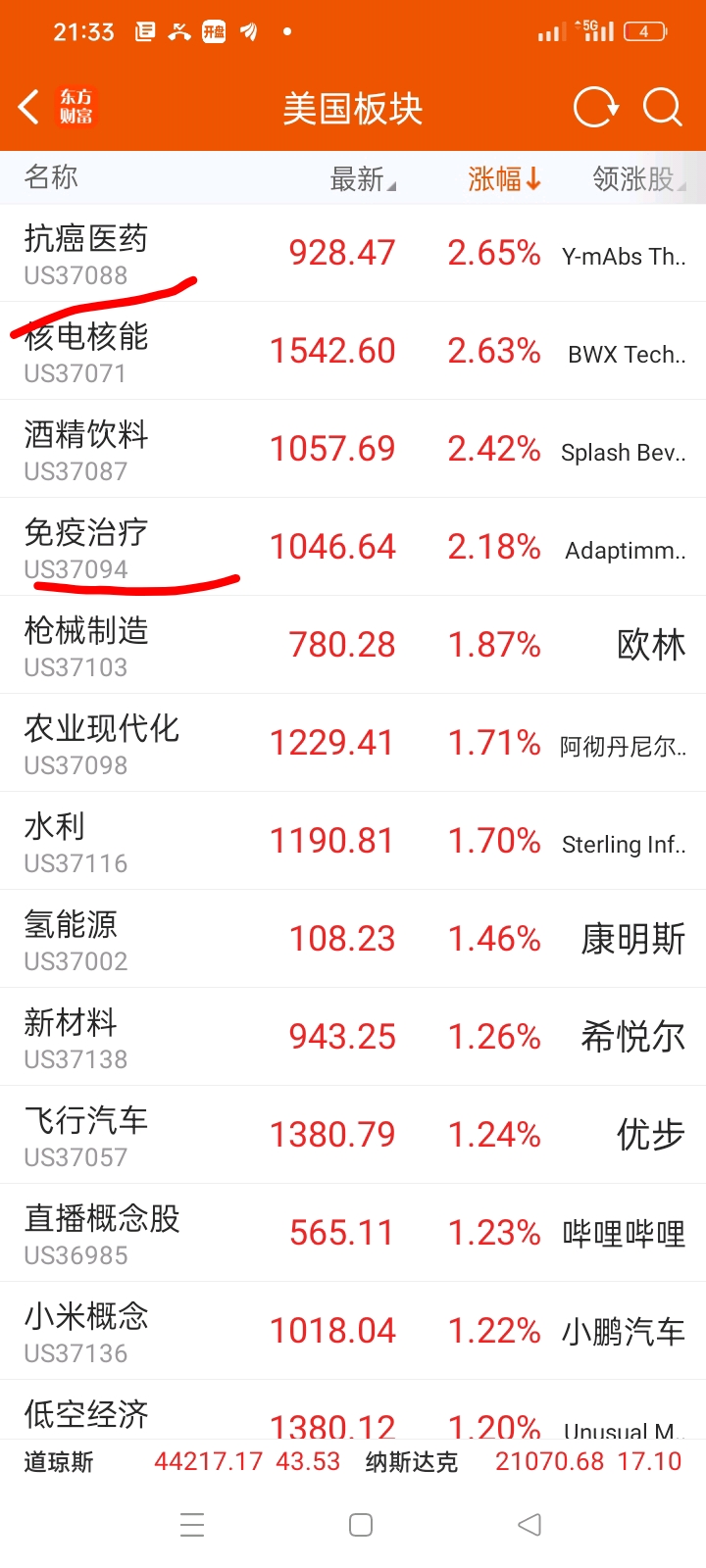
Task: Open the 小米概念 sector row
Action: 353,1331
